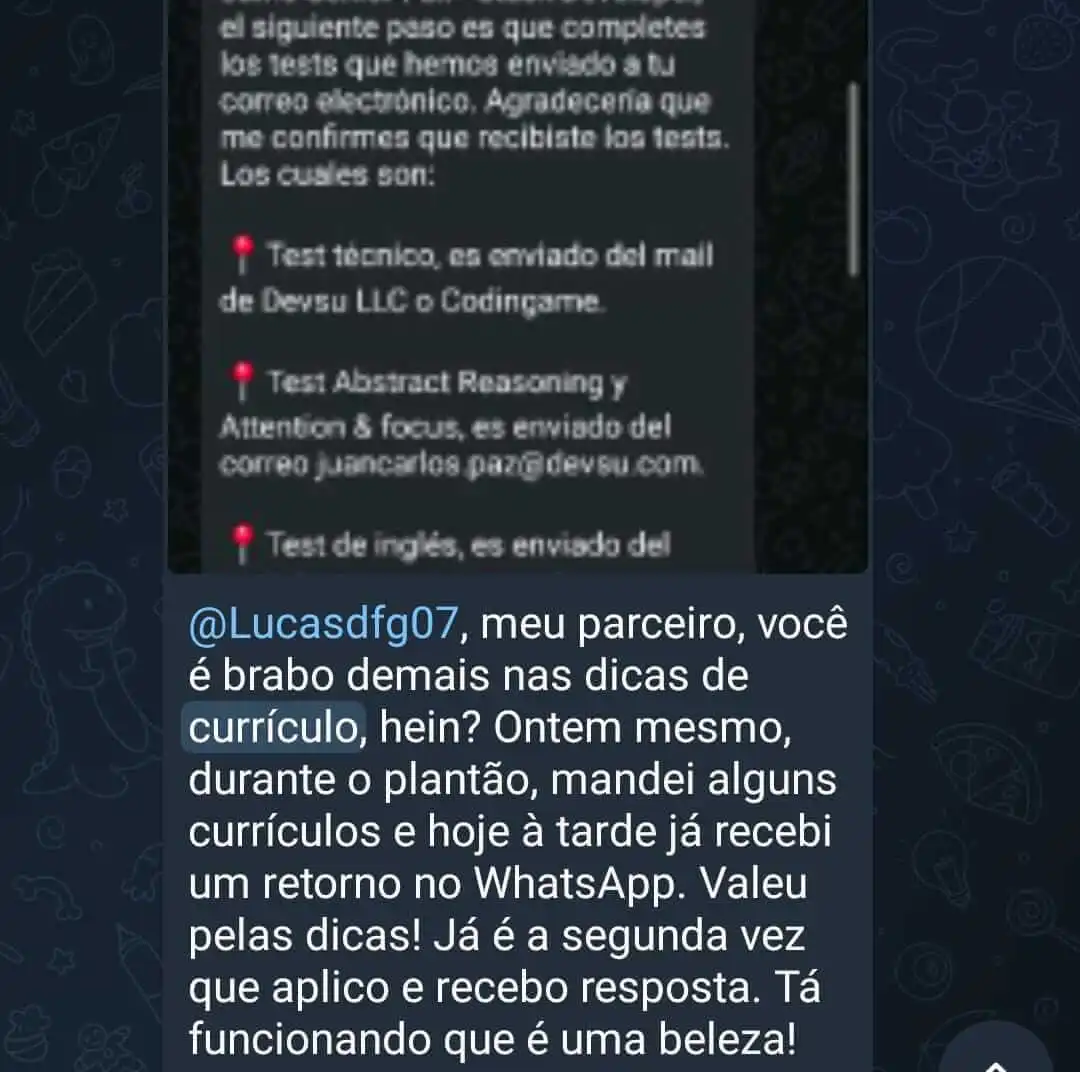Jump to the latest messages with the round arrow button
1080x1072 pixels.
995,1055
